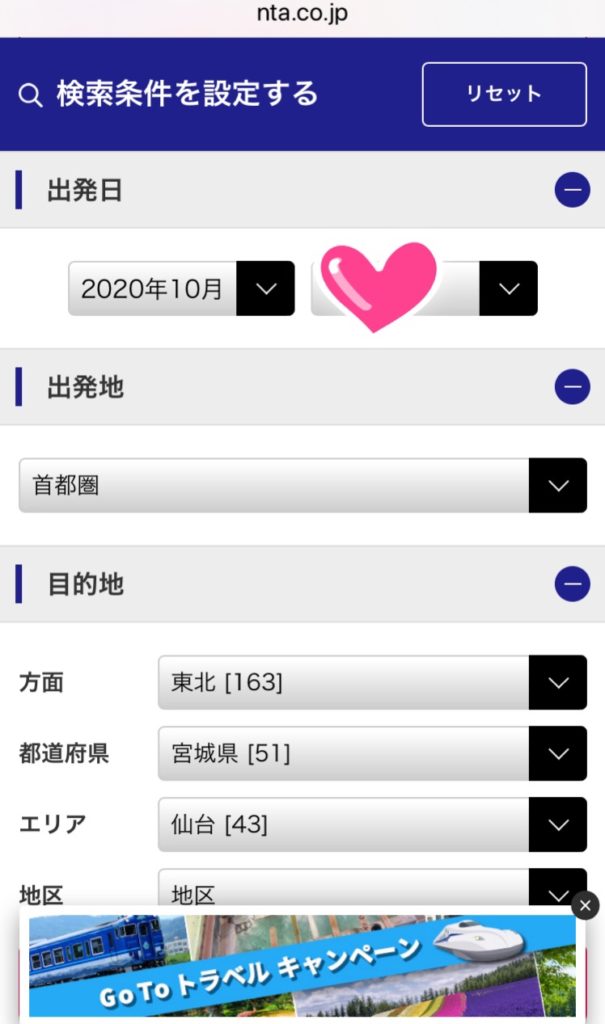Collapse the 出発日 section
605x1024 pixels.
click(x=572, y=190)
